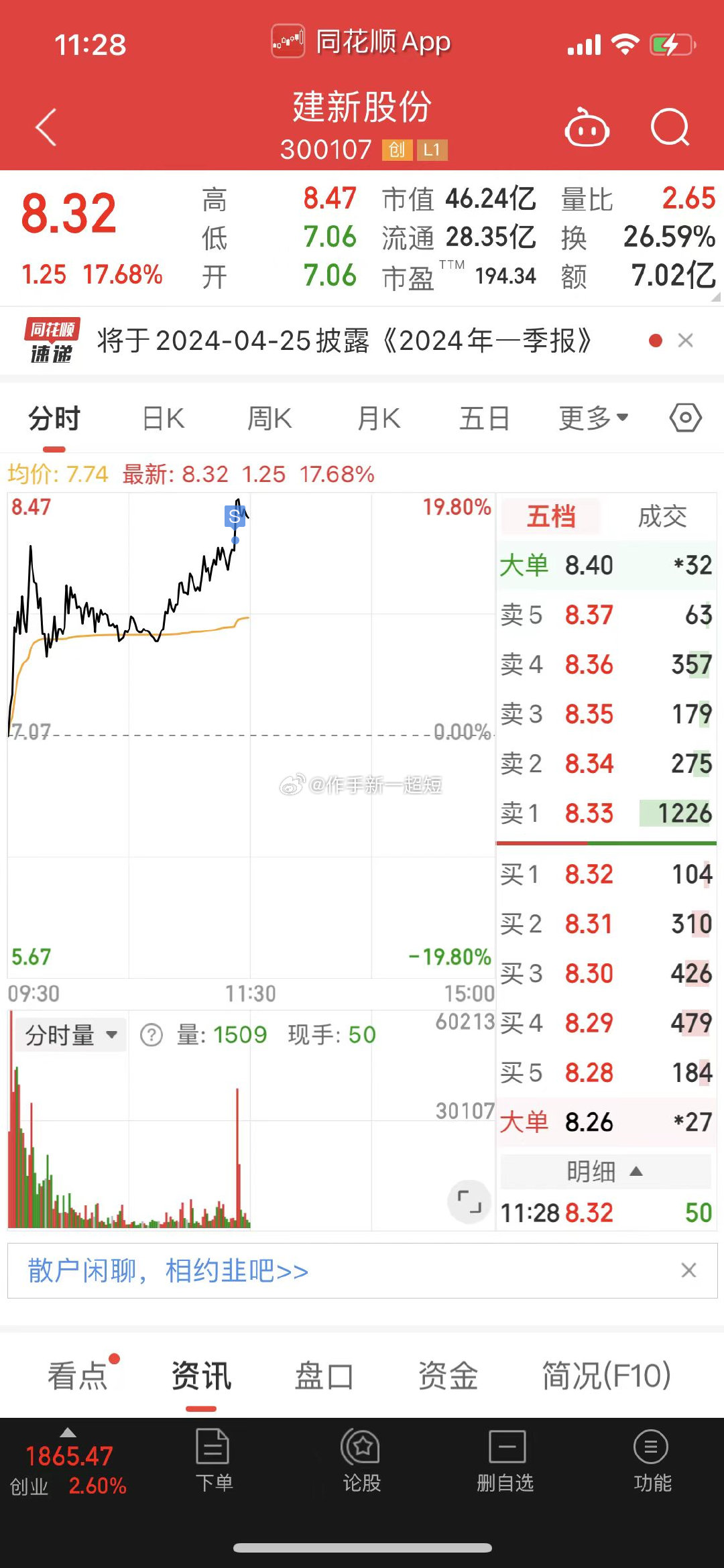Expand the 明细 trade details

pos(605,1171)
